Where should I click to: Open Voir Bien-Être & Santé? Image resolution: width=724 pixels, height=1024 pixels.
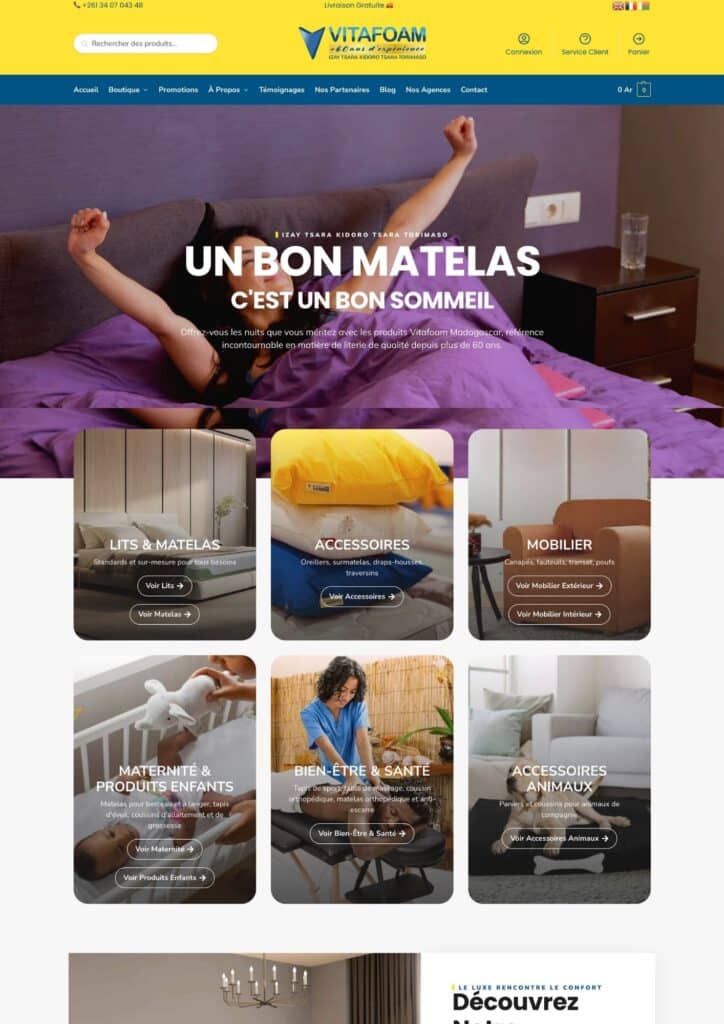click(x=362, y=833)
